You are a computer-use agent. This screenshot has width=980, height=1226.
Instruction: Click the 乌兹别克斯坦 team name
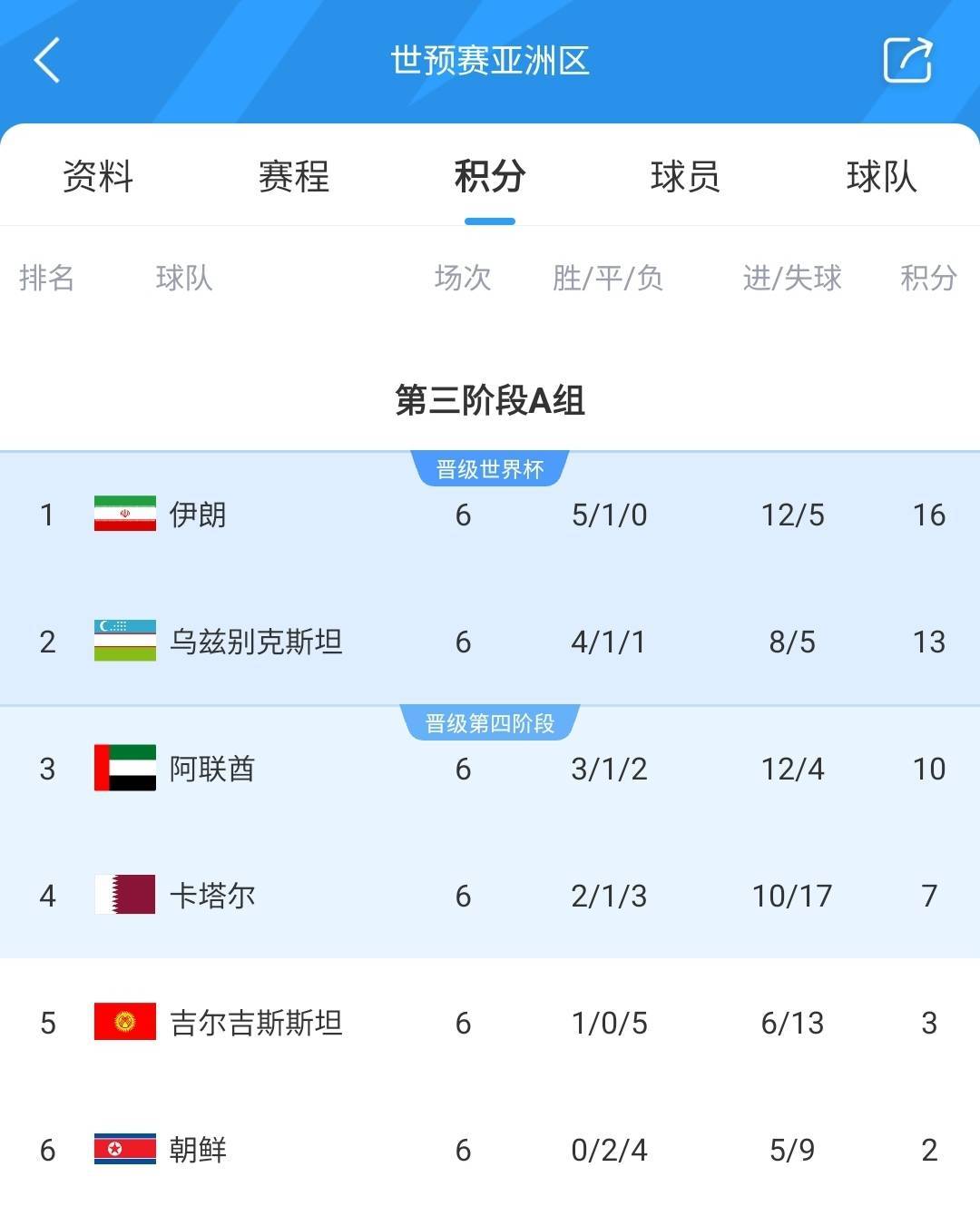click(257, 642)
